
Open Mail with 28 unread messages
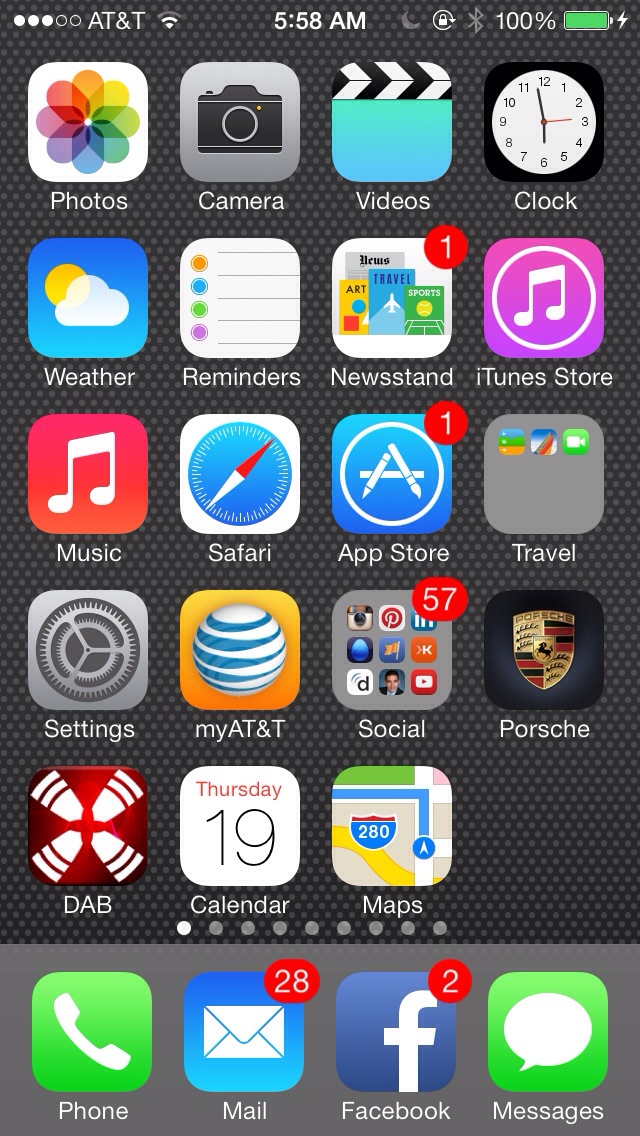coord(244,1031)
